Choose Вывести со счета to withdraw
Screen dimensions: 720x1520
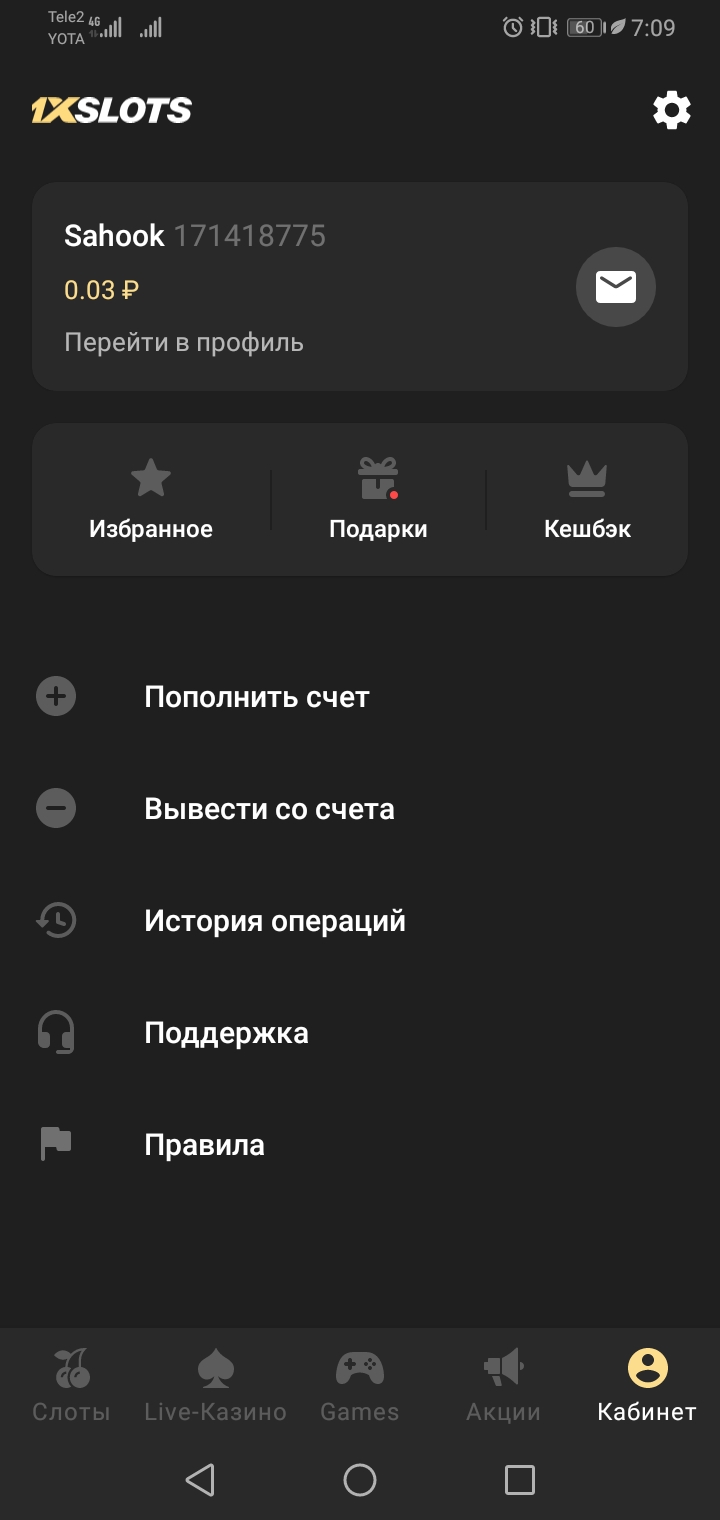click(x=269, y=808)
